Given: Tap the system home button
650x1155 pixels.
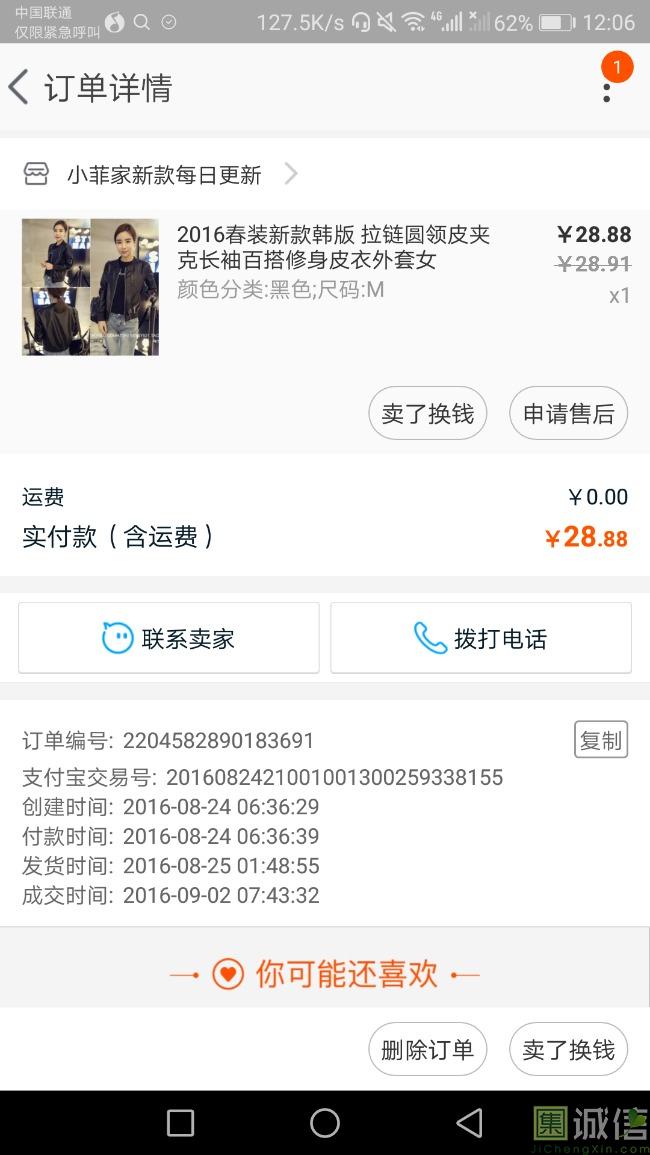Looking at the screenshot, I should tap(325, 1123).
